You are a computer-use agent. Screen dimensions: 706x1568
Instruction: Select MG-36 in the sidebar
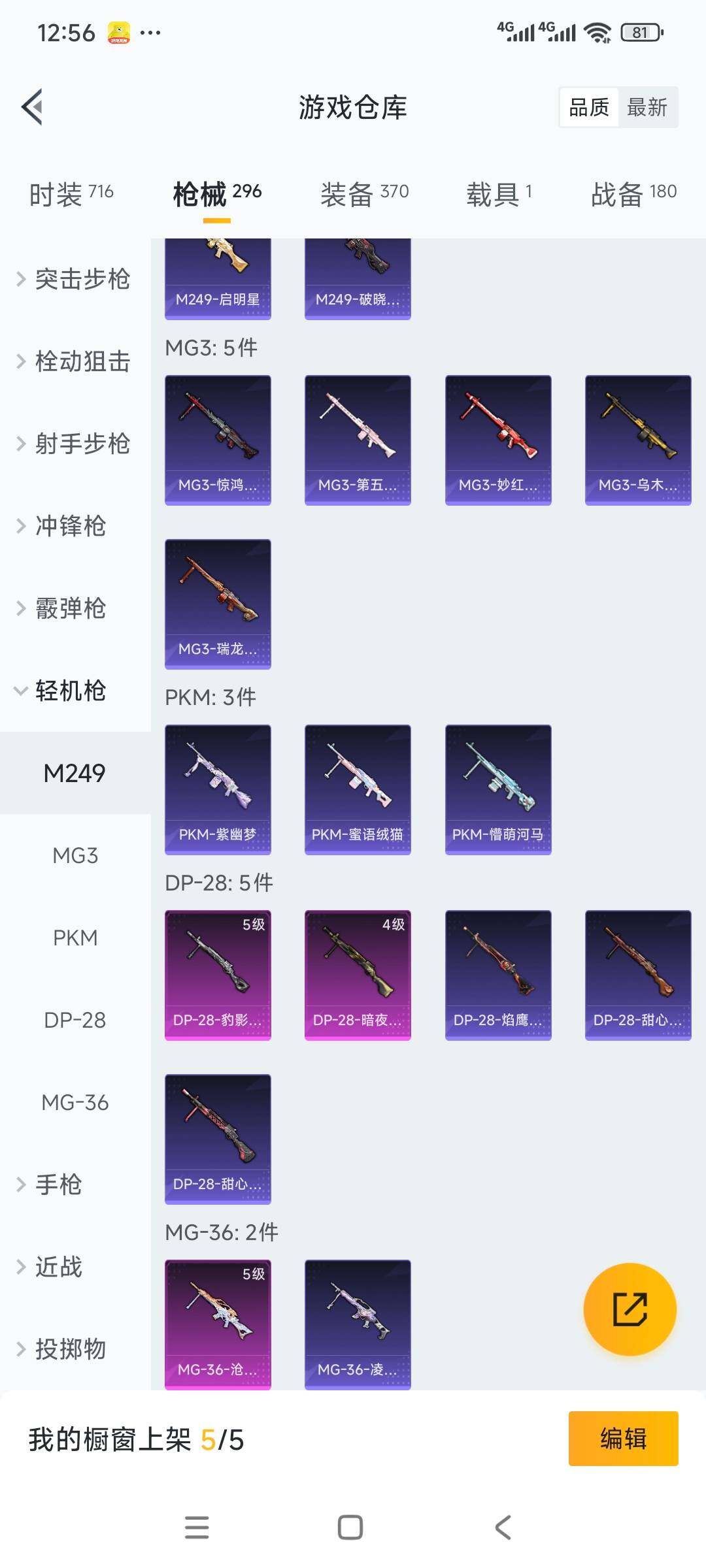coord(75,1102)
